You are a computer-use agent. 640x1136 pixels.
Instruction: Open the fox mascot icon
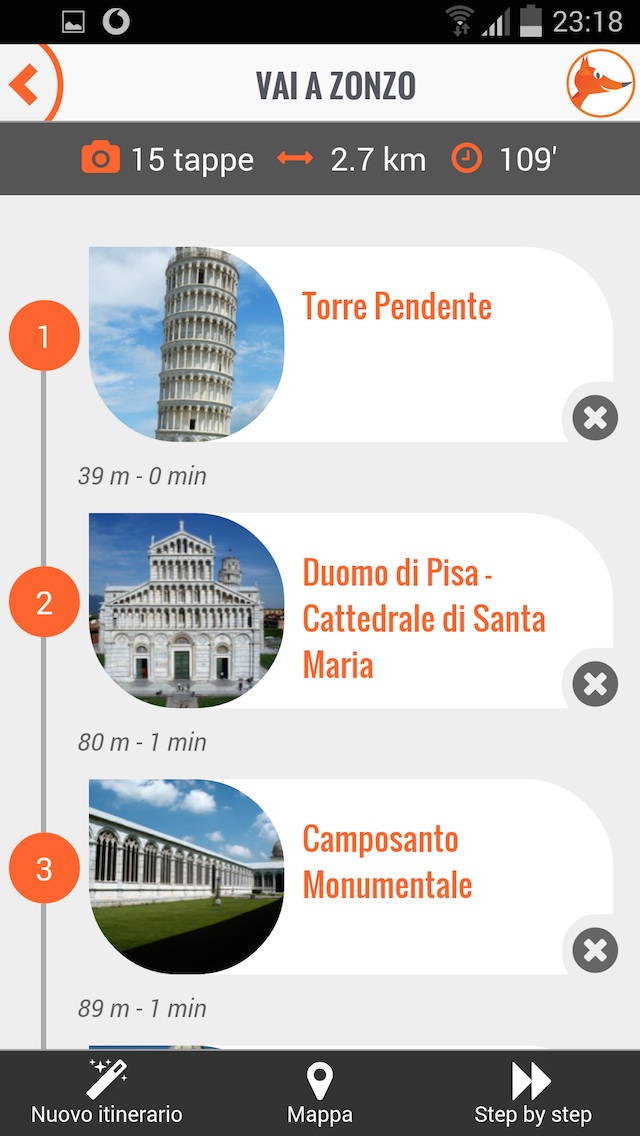pyautogui.click(x=601, y=83)
